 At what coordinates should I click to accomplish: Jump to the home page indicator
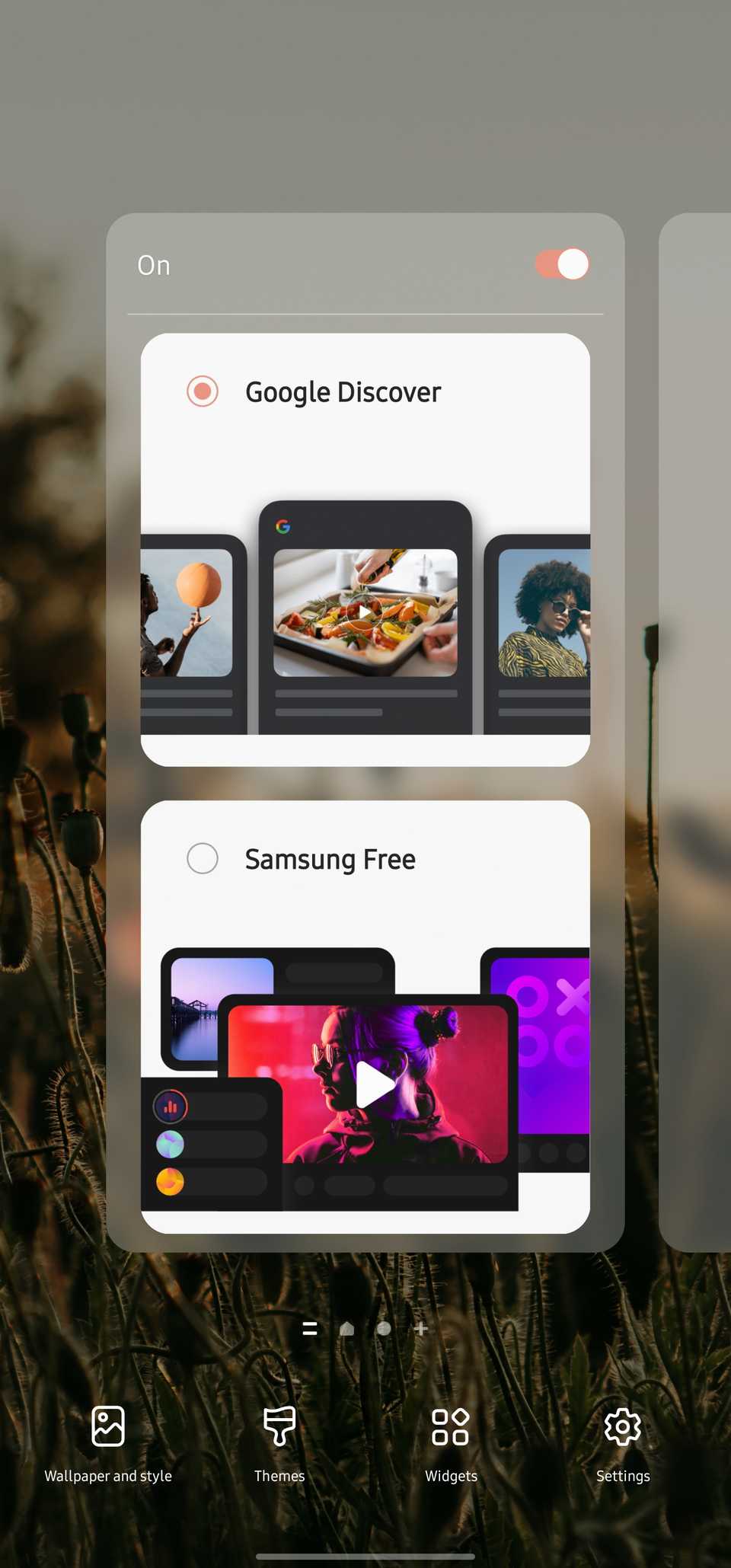[347, 1329]
